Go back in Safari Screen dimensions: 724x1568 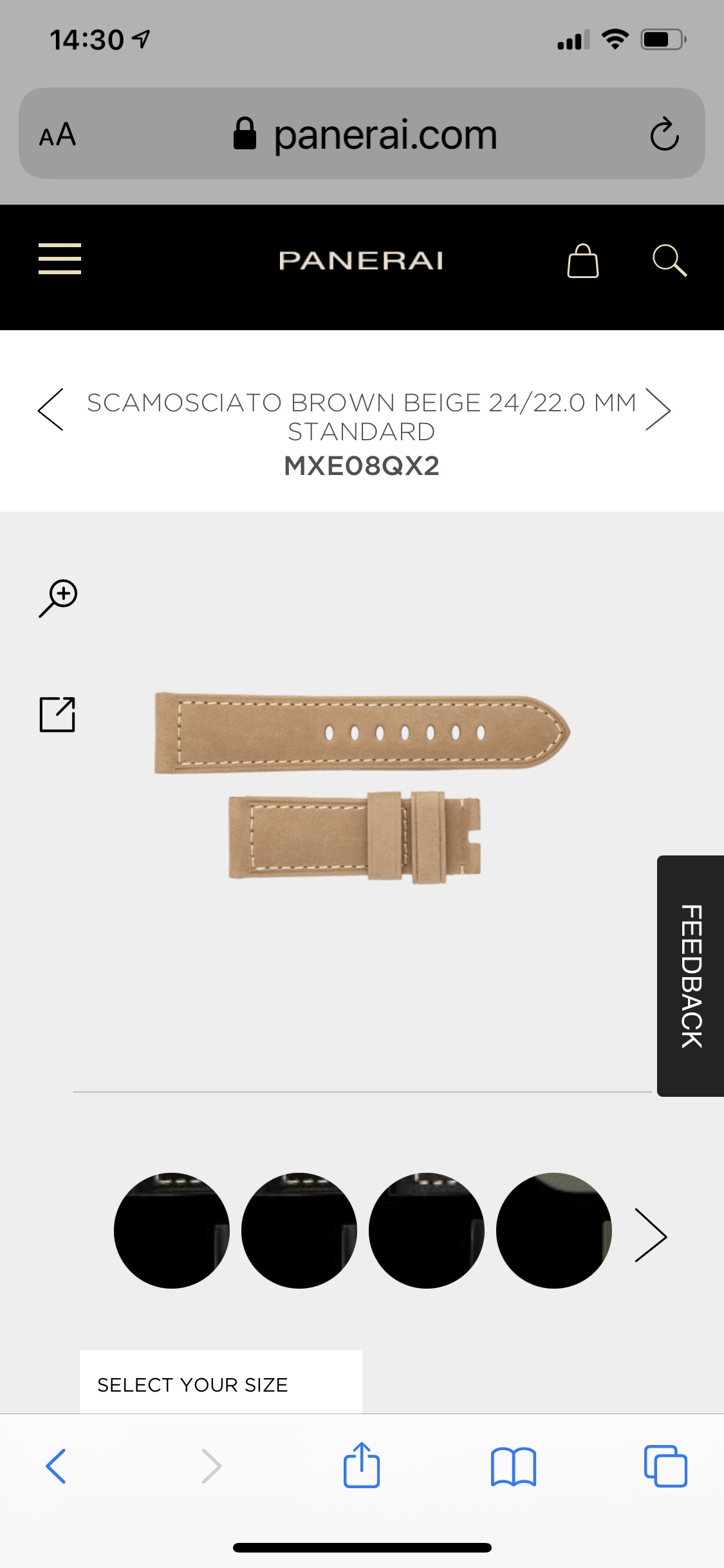(x=56, y=1466)
